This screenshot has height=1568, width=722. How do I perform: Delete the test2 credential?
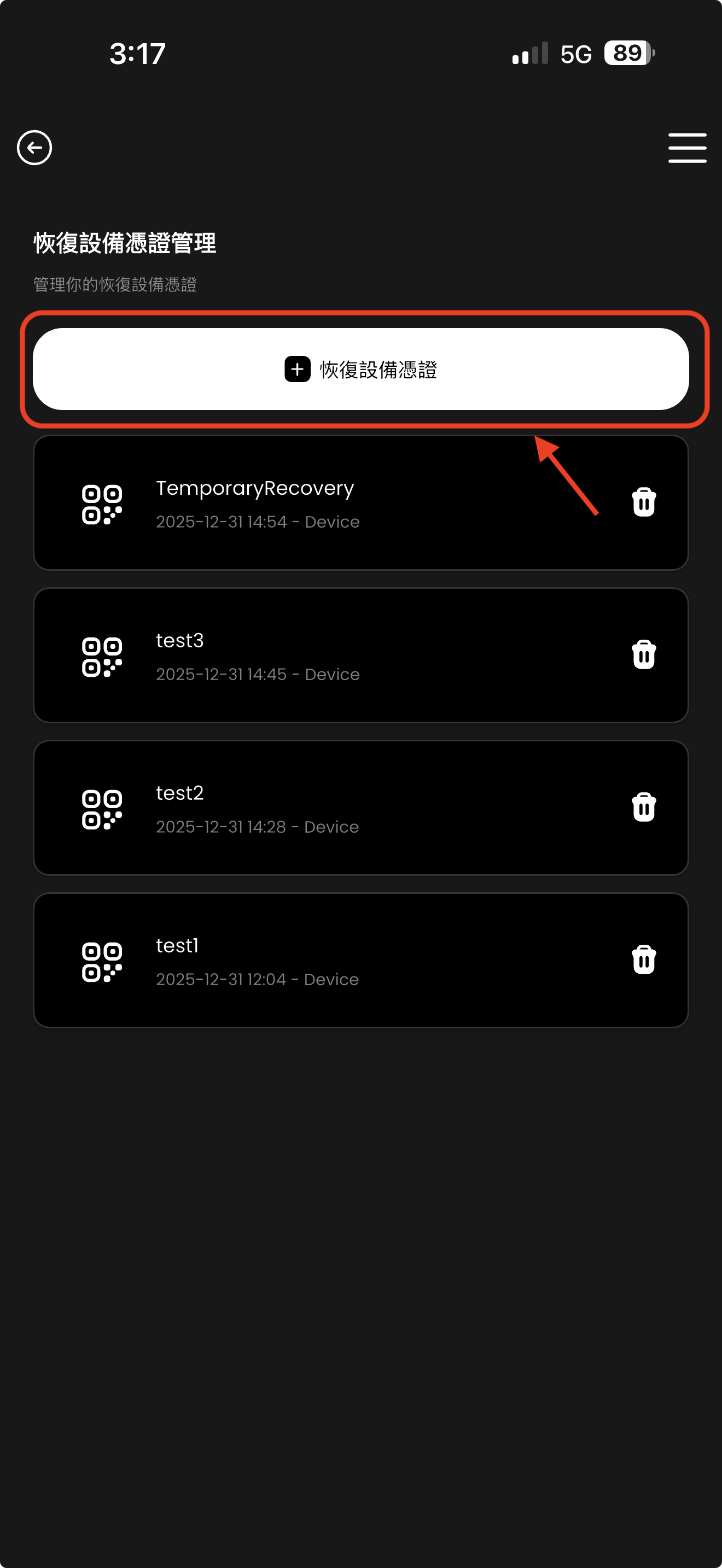click(643, 807)
